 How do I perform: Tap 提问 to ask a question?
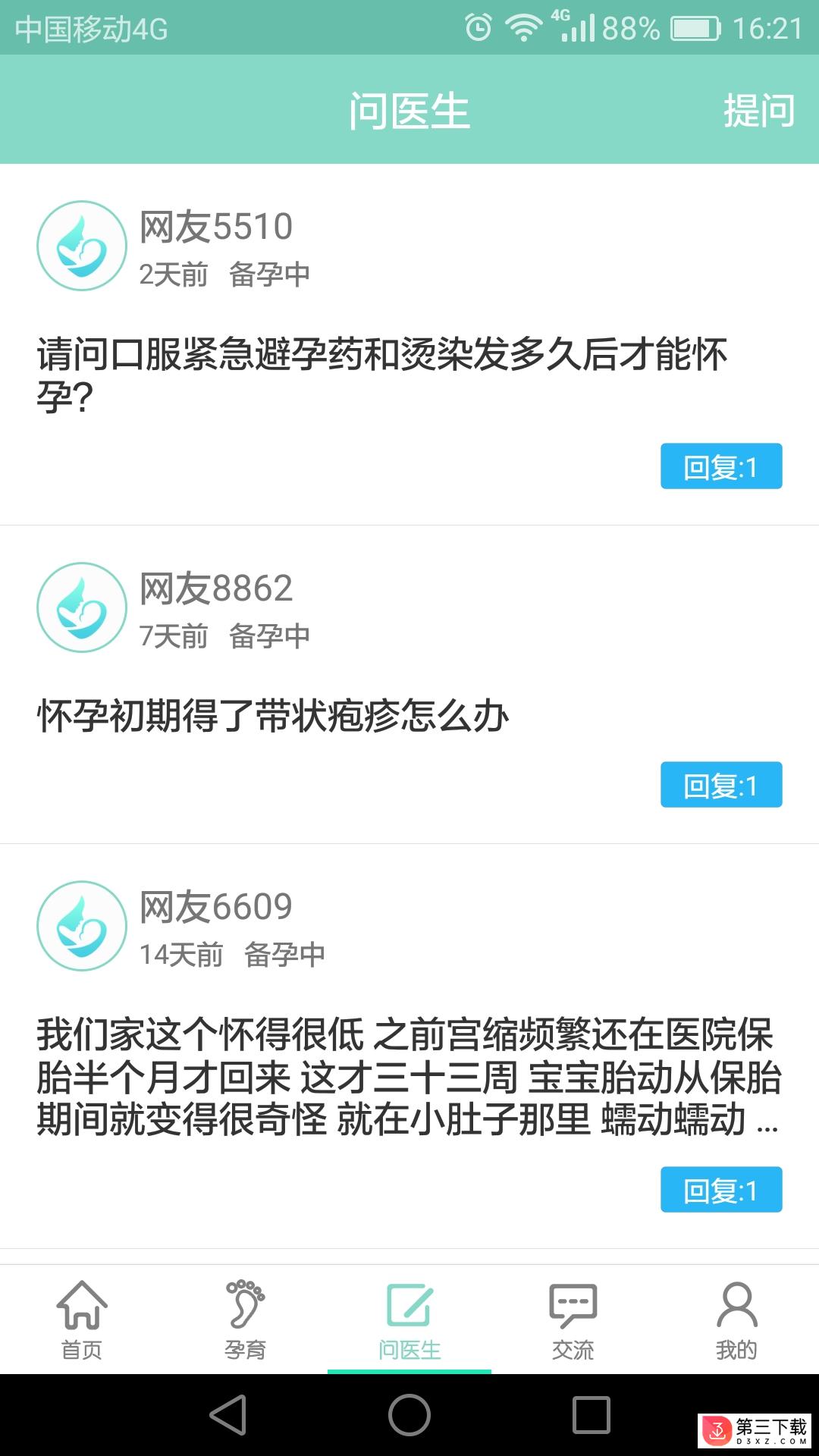click(758, 111)
